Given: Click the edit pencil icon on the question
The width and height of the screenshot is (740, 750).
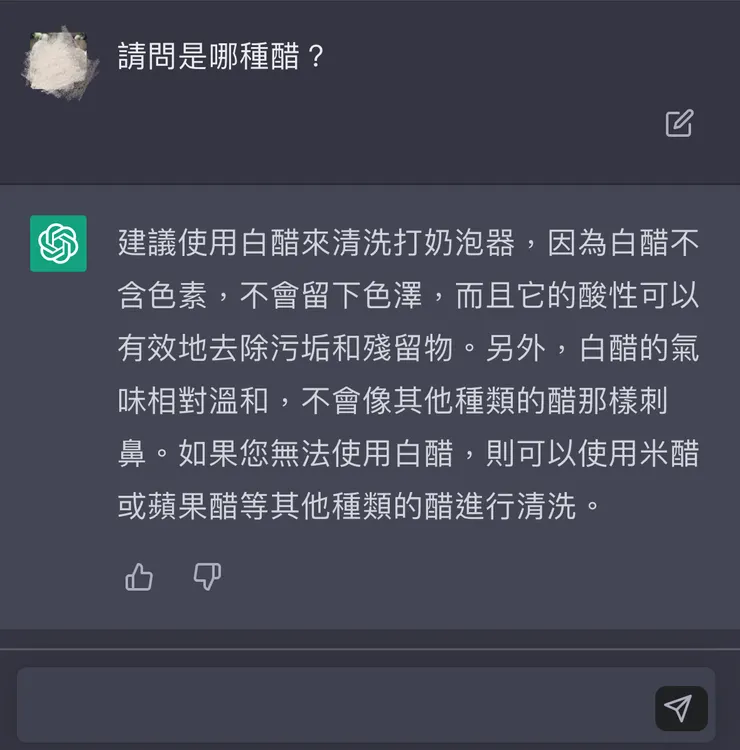Looking at the screenshot, I should [681, 122].
